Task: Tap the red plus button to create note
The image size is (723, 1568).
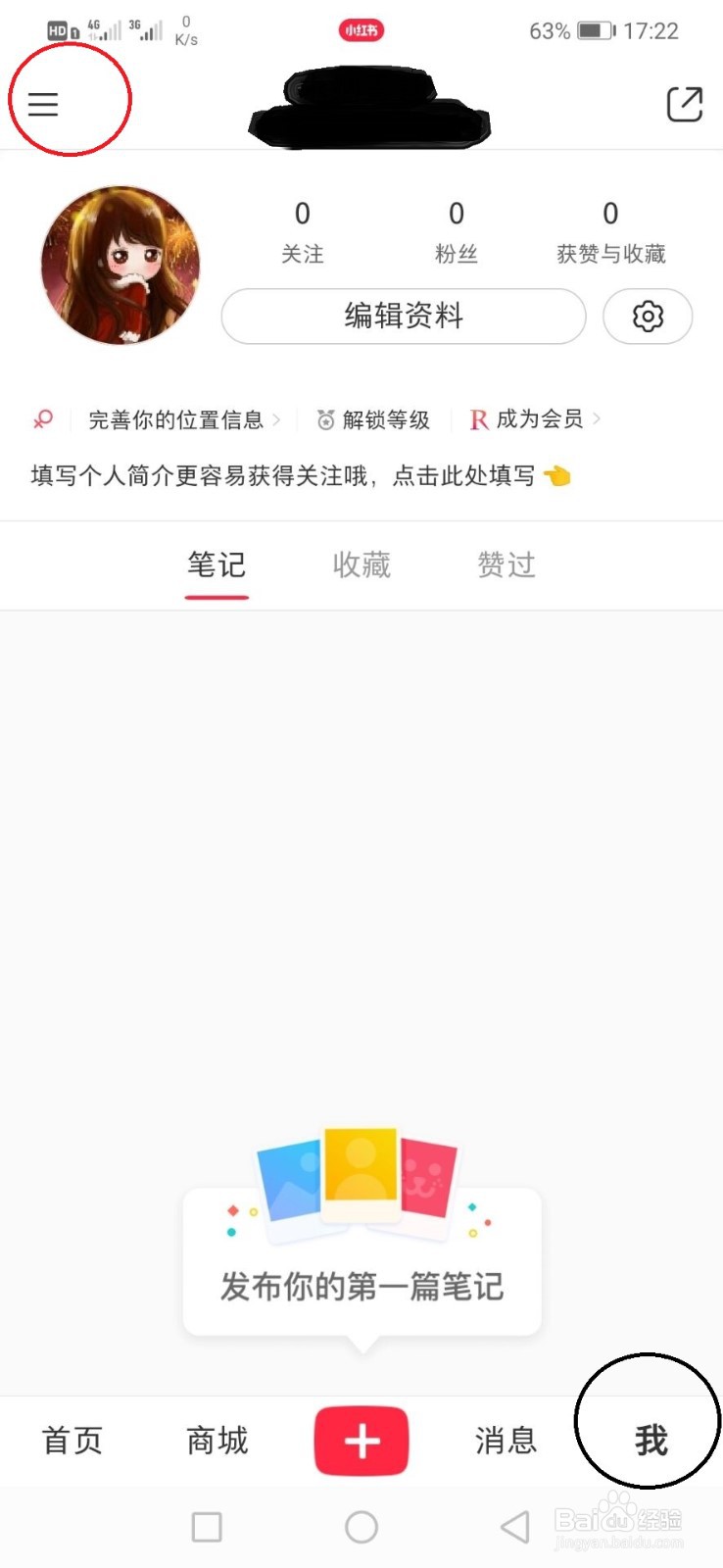Action: point(361,1441)
